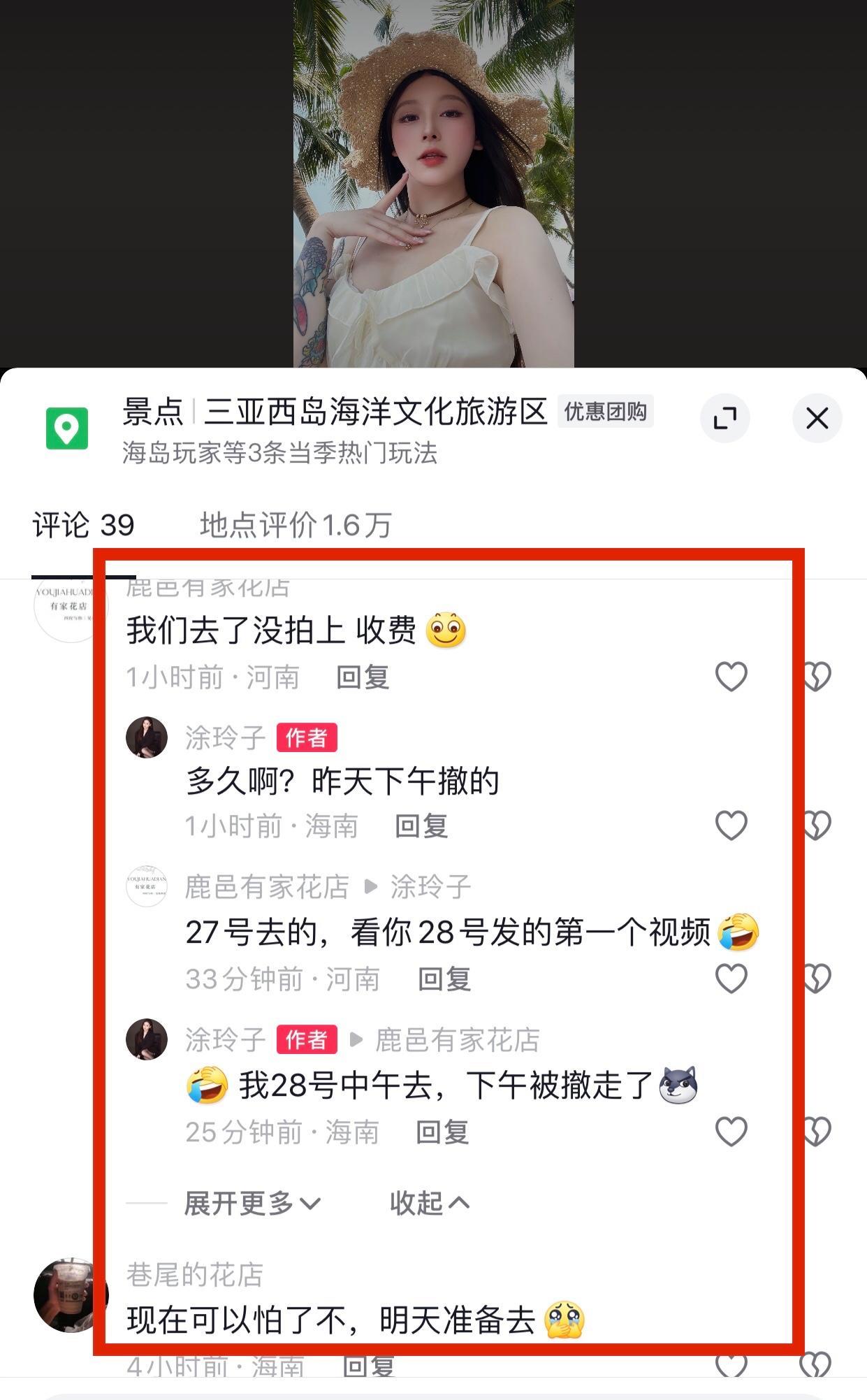Tap the 优惠团购 group-buy tag
The height and width of the screenshot is (1400, 867).
605,412
